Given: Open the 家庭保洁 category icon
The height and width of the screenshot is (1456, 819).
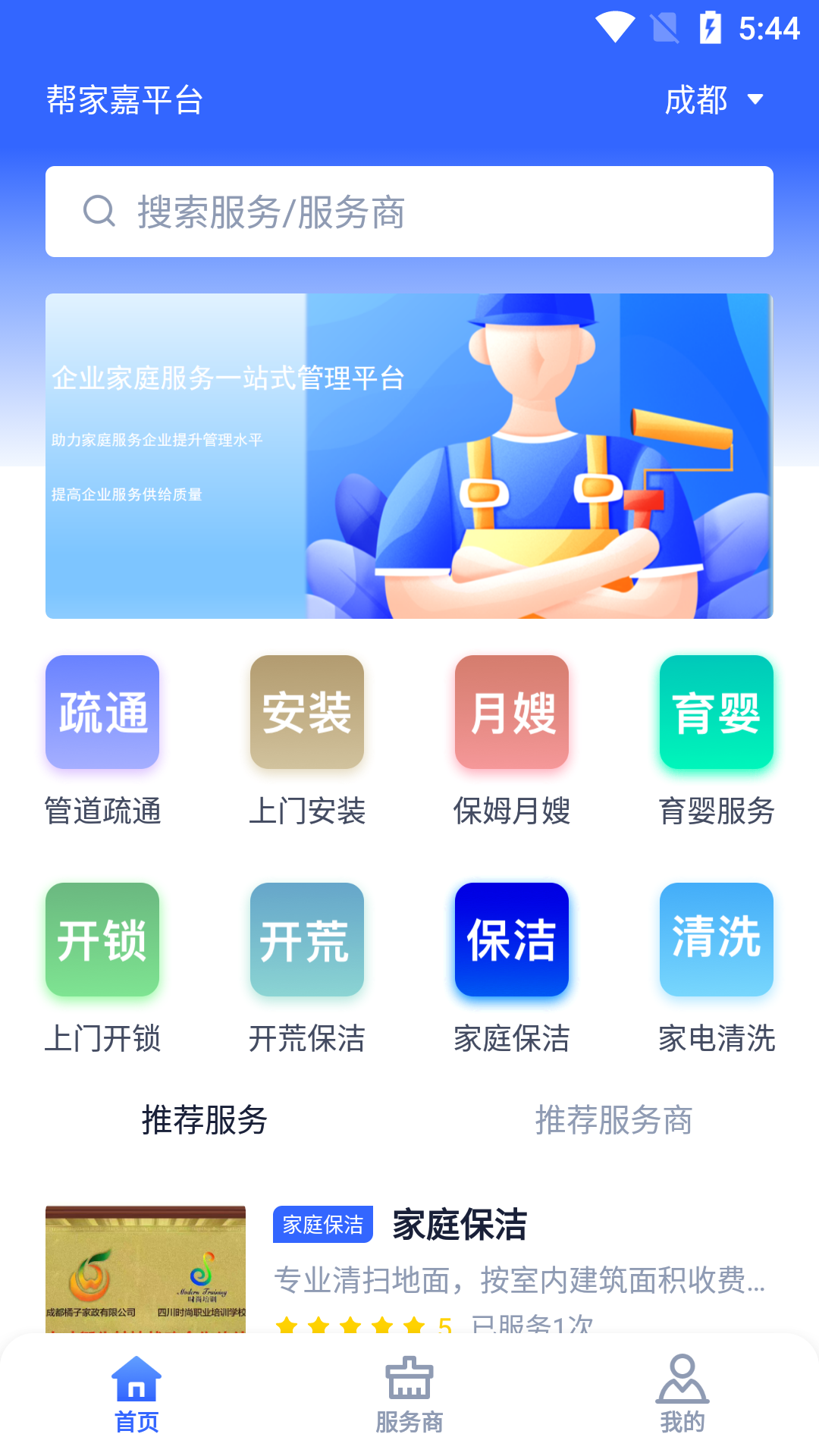Looking at the screenshot, I should pos(512,940).
